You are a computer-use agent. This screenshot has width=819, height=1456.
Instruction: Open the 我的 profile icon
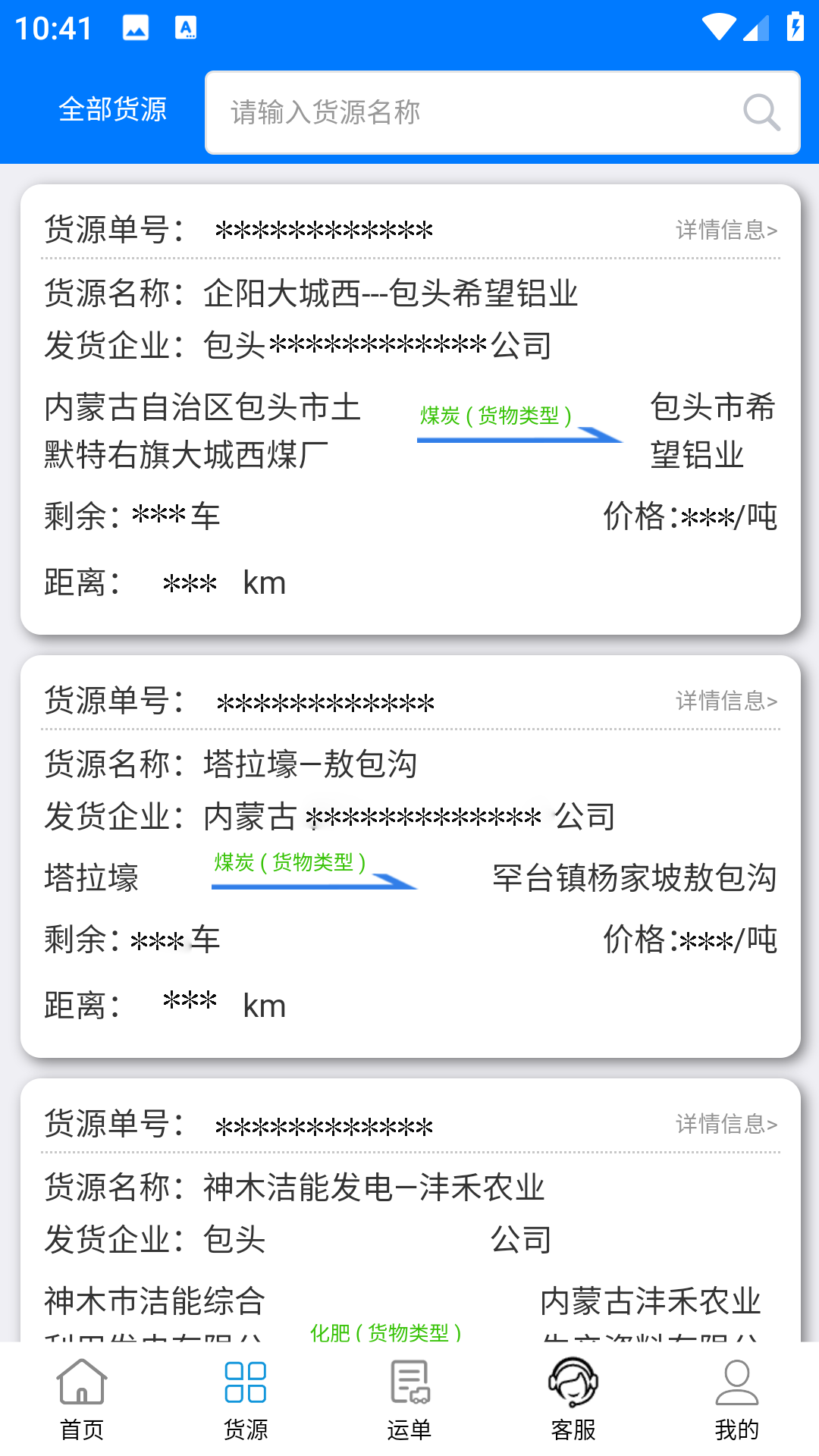tap(736, 1380)
